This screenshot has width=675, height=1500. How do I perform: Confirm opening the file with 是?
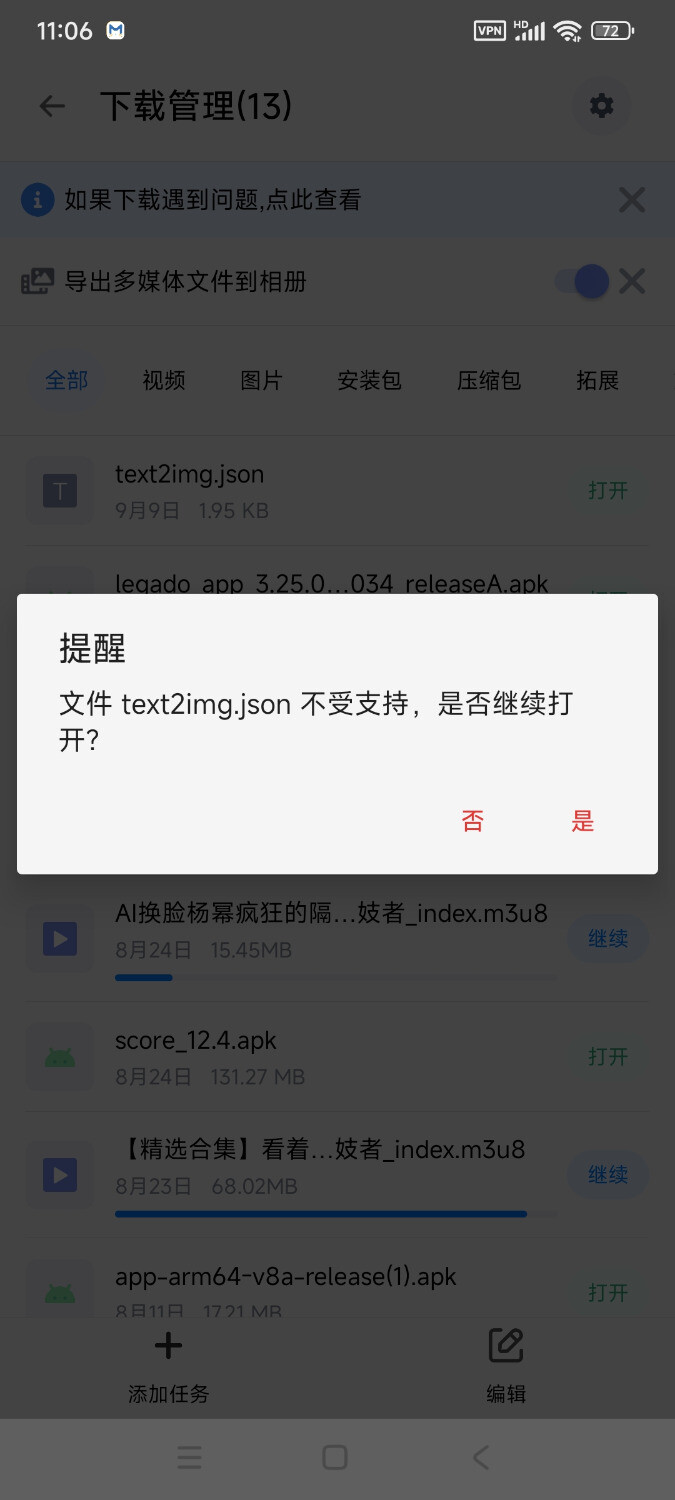pos(583,822)
